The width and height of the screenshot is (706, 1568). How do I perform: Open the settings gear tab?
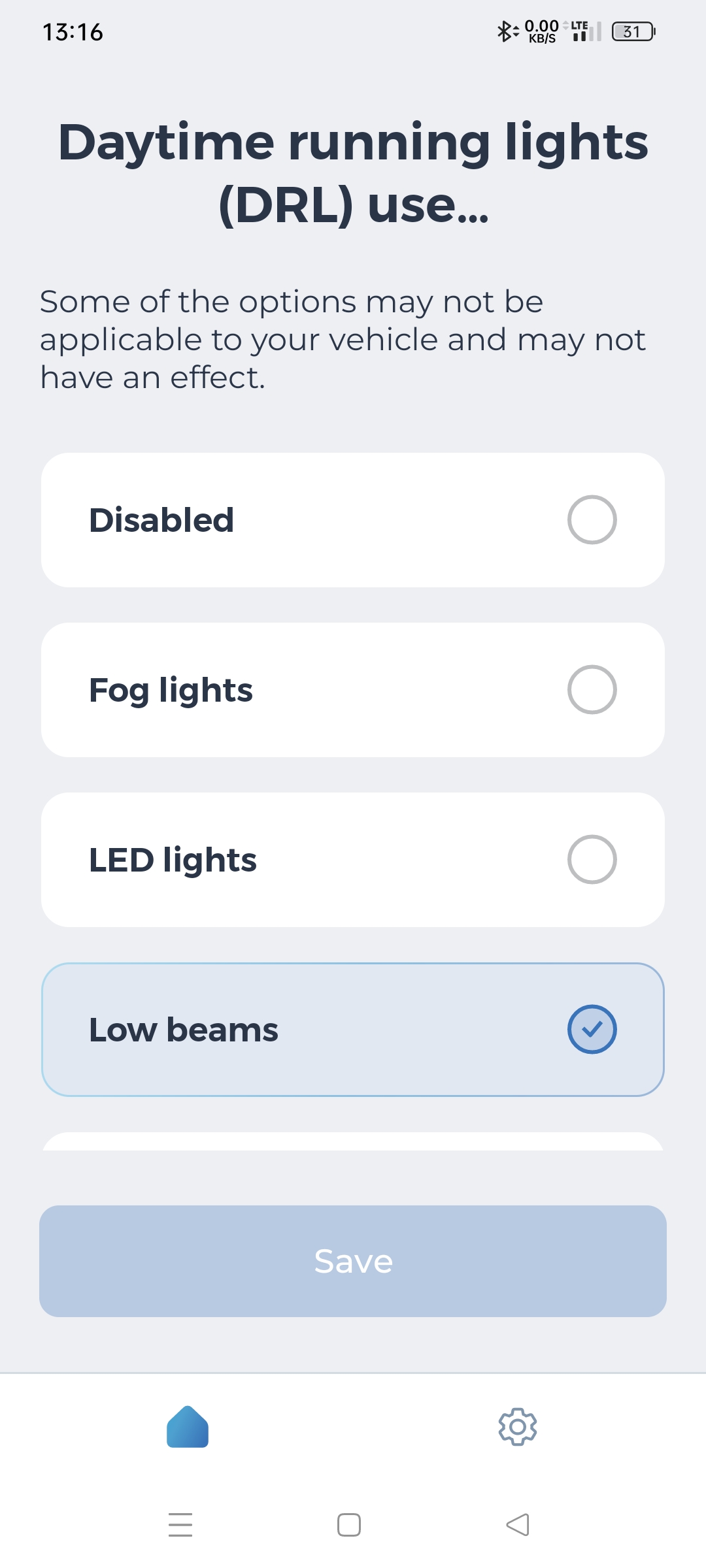coord(517,1427)
